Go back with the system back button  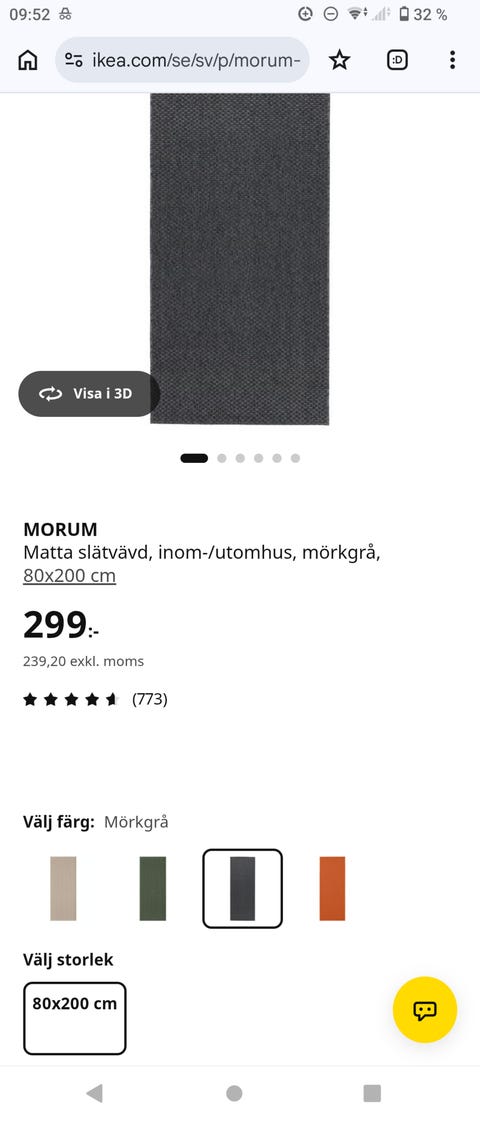(94, 1092)
